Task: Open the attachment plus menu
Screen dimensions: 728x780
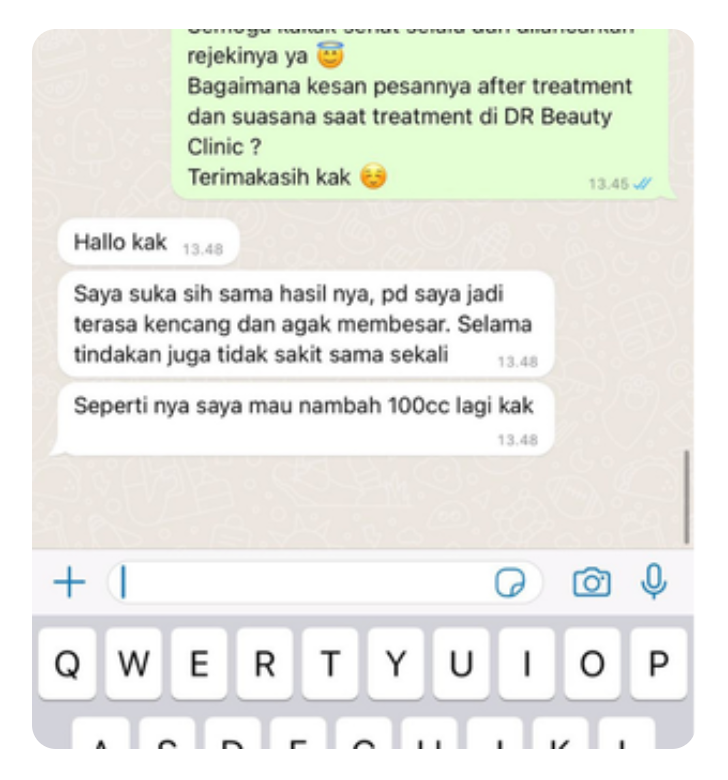Action: (69, 582)
